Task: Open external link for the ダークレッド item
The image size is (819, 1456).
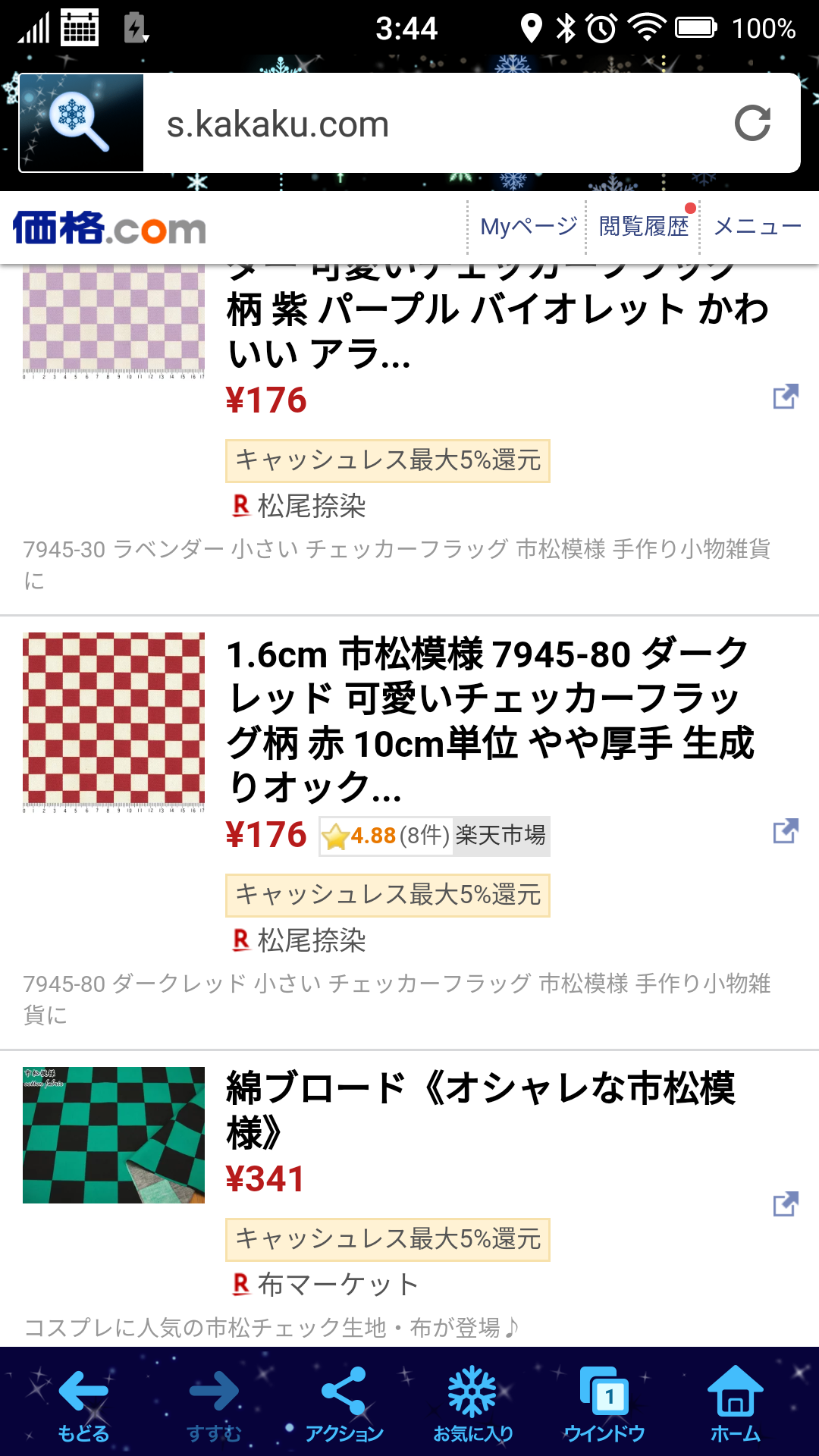Action: tap(786, 831)
